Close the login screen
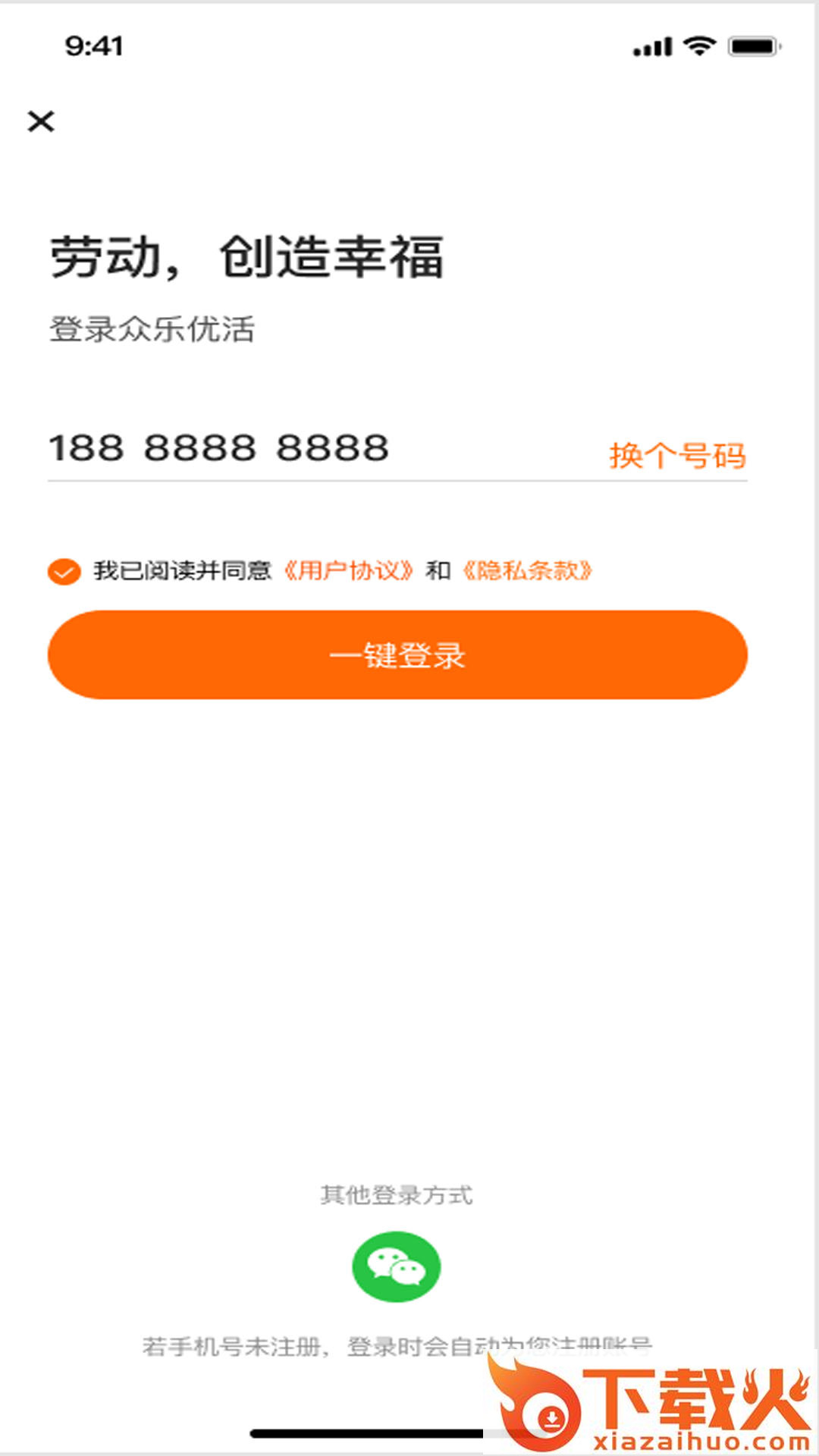The image size is (819, 1456). 41,121
